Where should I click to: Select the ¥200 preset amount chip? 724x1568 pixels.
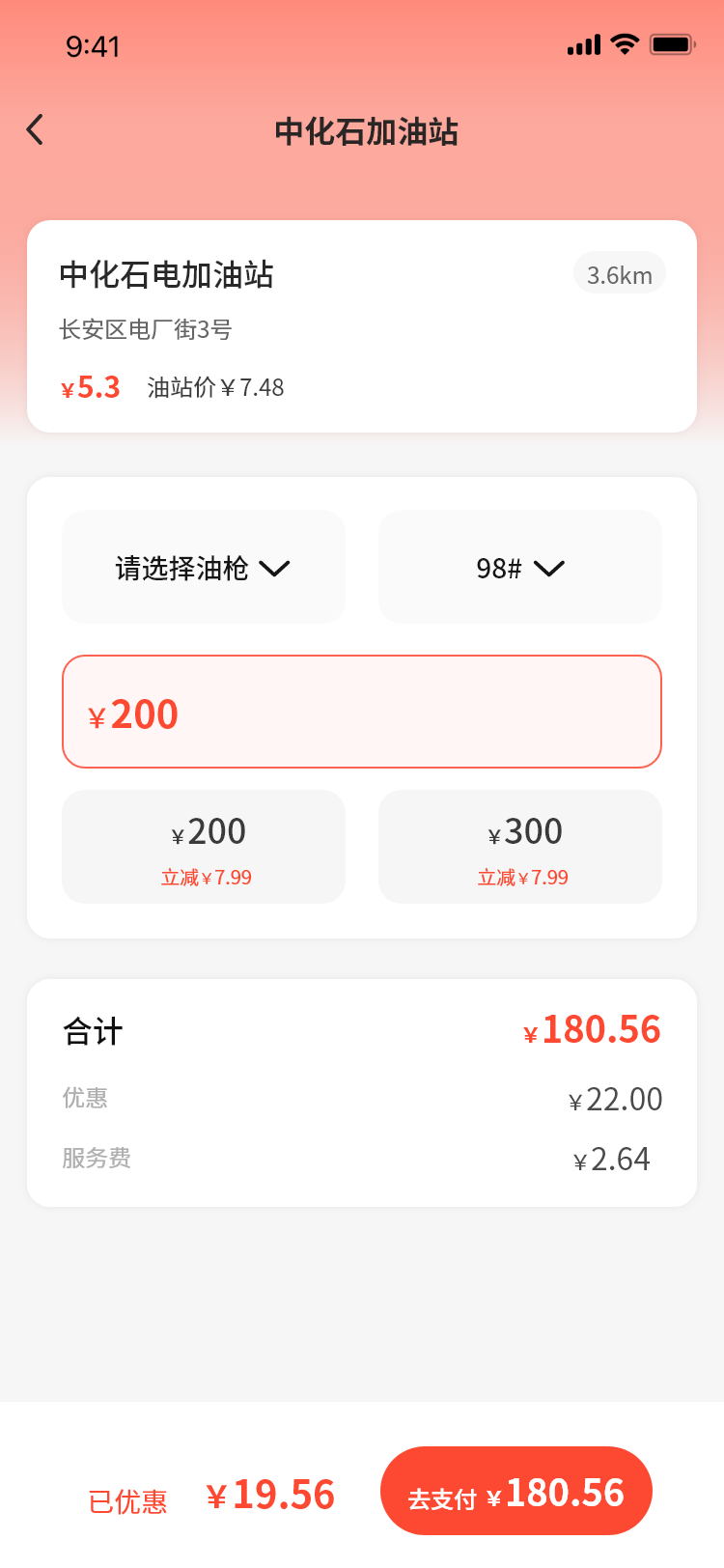(204, 847)
